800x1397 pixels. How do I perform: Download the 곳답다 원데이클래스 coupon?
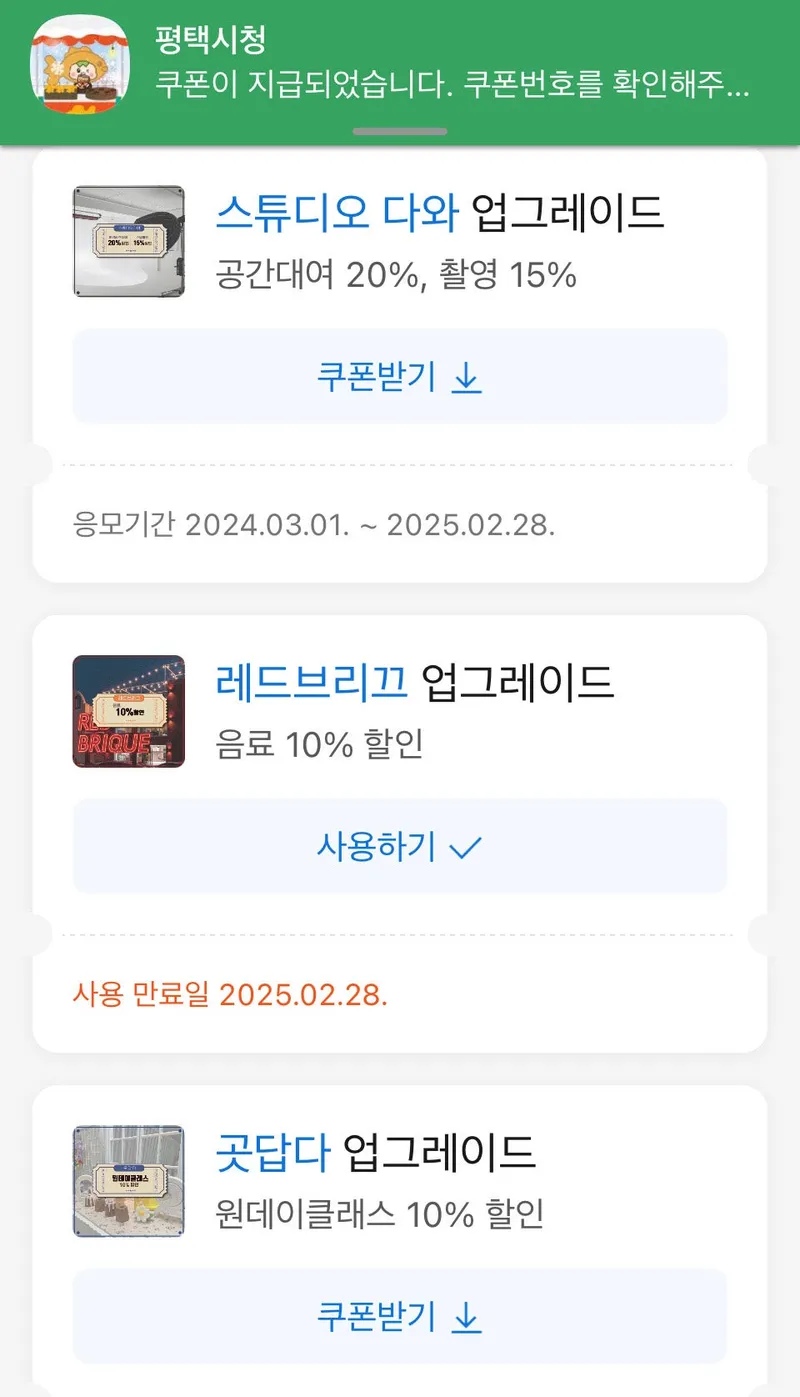[x=400, y=1316]
